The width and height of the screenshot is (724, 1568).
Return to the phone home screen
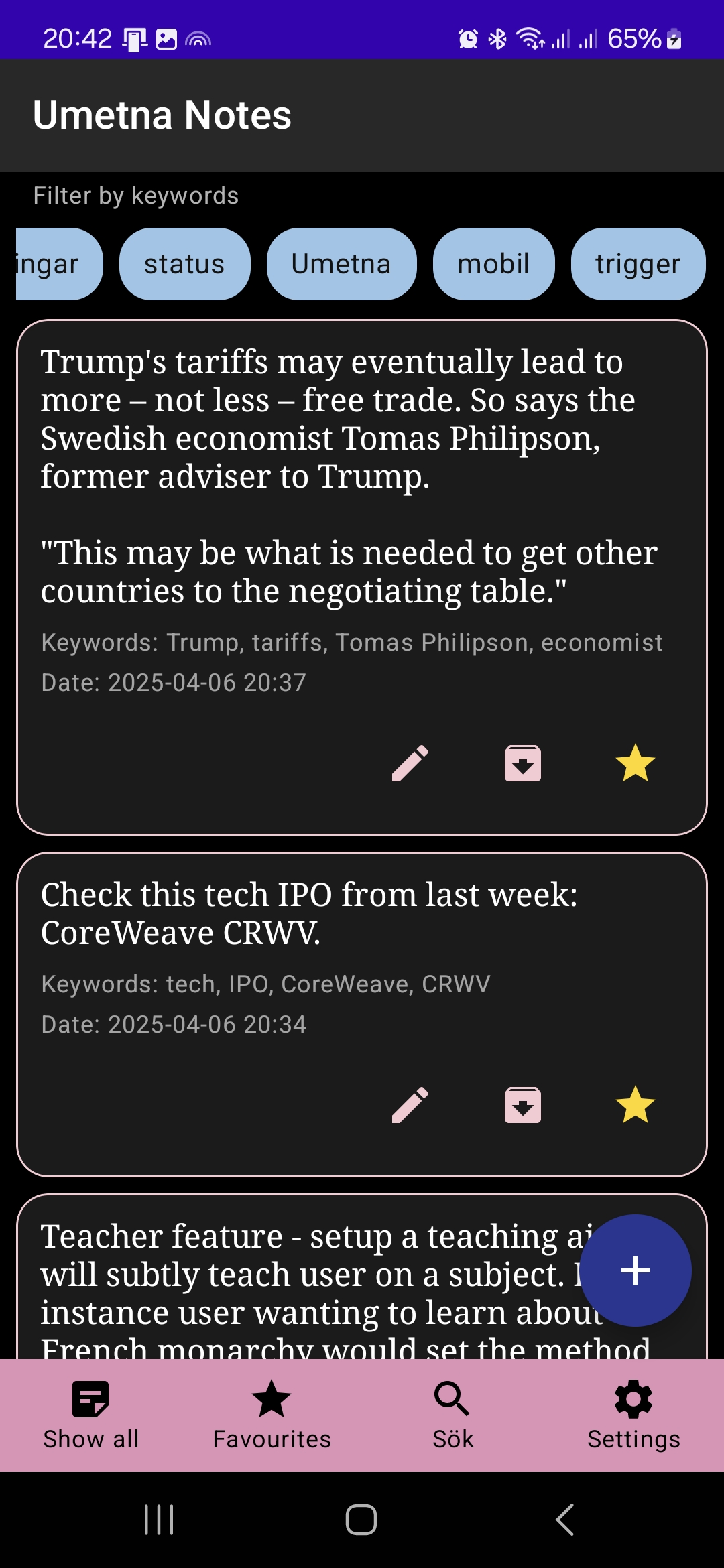(x=361, y=1519)
